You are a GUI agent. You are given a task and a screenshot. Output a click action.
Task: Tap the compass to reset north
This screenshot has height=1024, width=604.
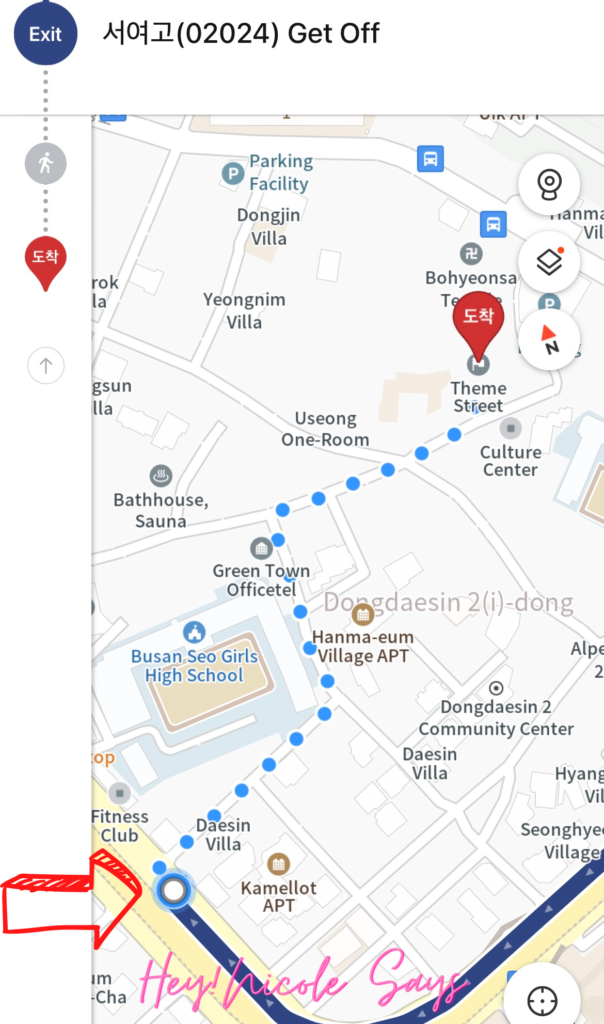[x=549, y=340]
